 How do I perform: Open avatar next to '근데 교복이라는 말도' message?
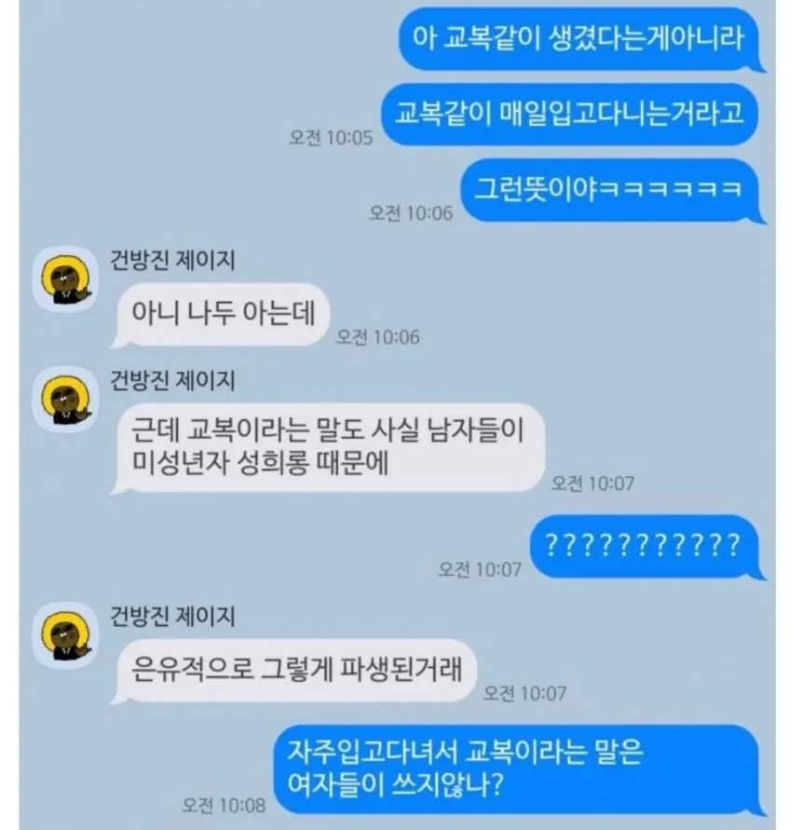tap(66, 400)
